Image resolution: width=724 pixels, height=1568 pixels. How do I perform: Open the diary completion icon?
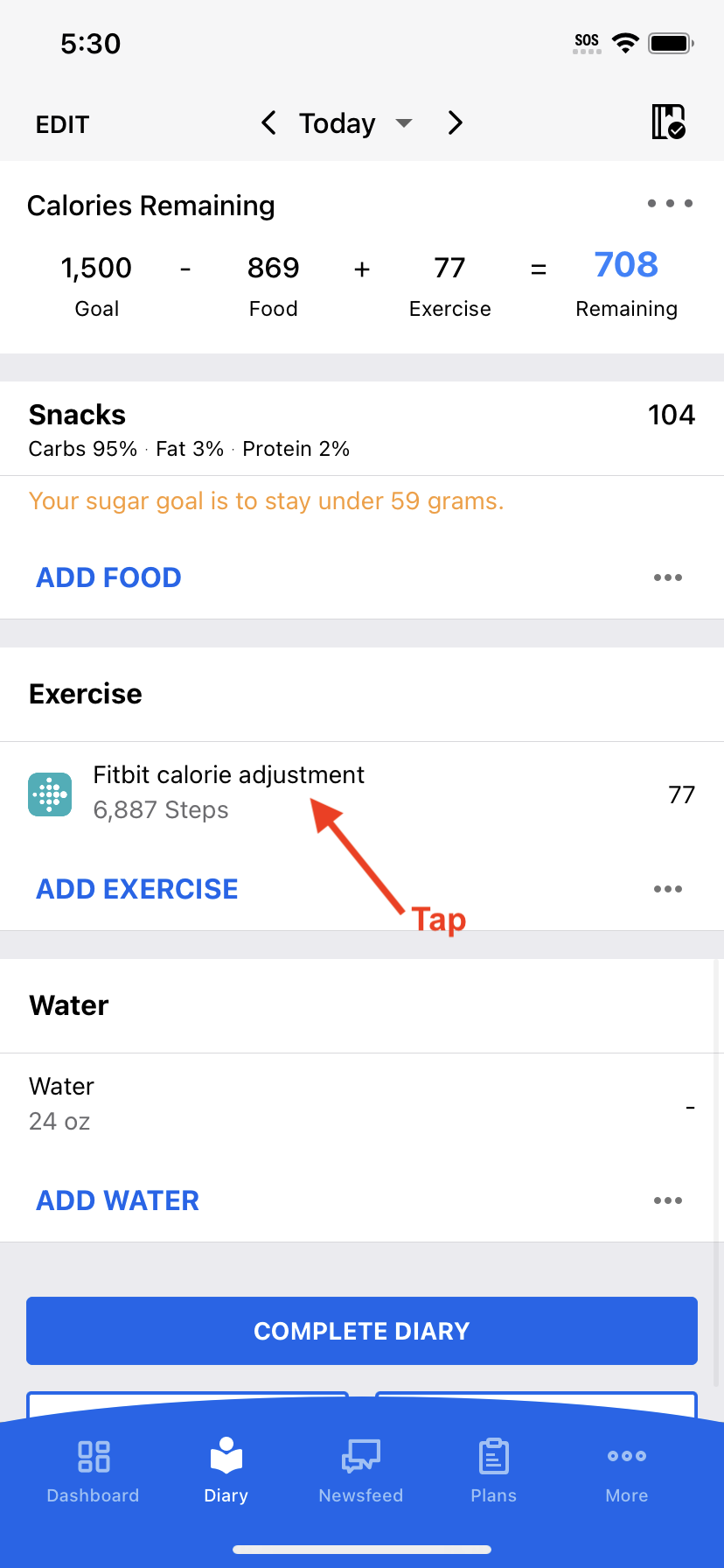click(x=668, y=122)
